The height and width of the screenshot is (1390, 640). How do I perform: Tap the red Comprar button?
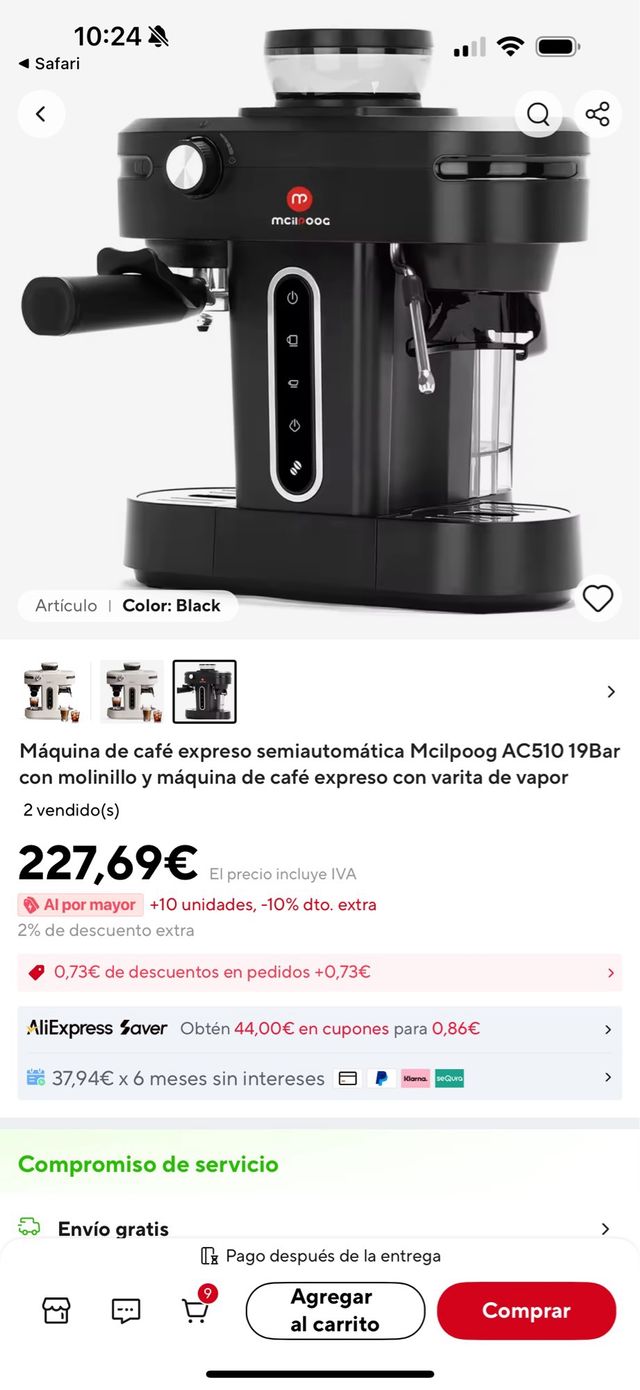tap(526, 1310)
